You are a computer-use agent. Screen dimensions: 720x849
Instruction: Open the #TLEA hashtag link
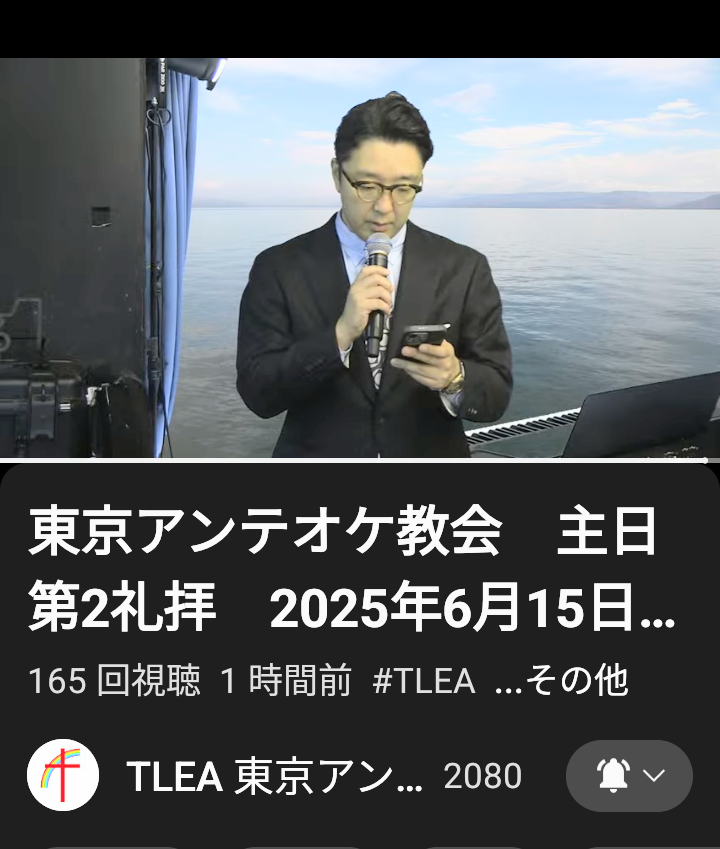point(423,681)
